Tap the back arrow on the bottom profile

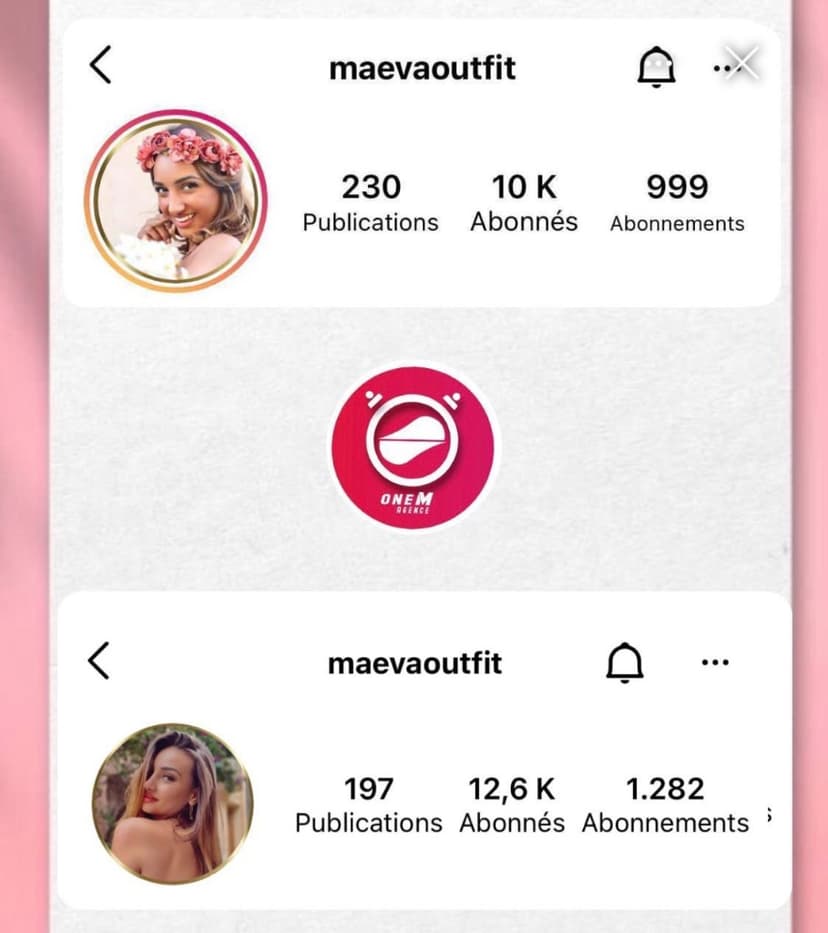(x=97, y=661)
